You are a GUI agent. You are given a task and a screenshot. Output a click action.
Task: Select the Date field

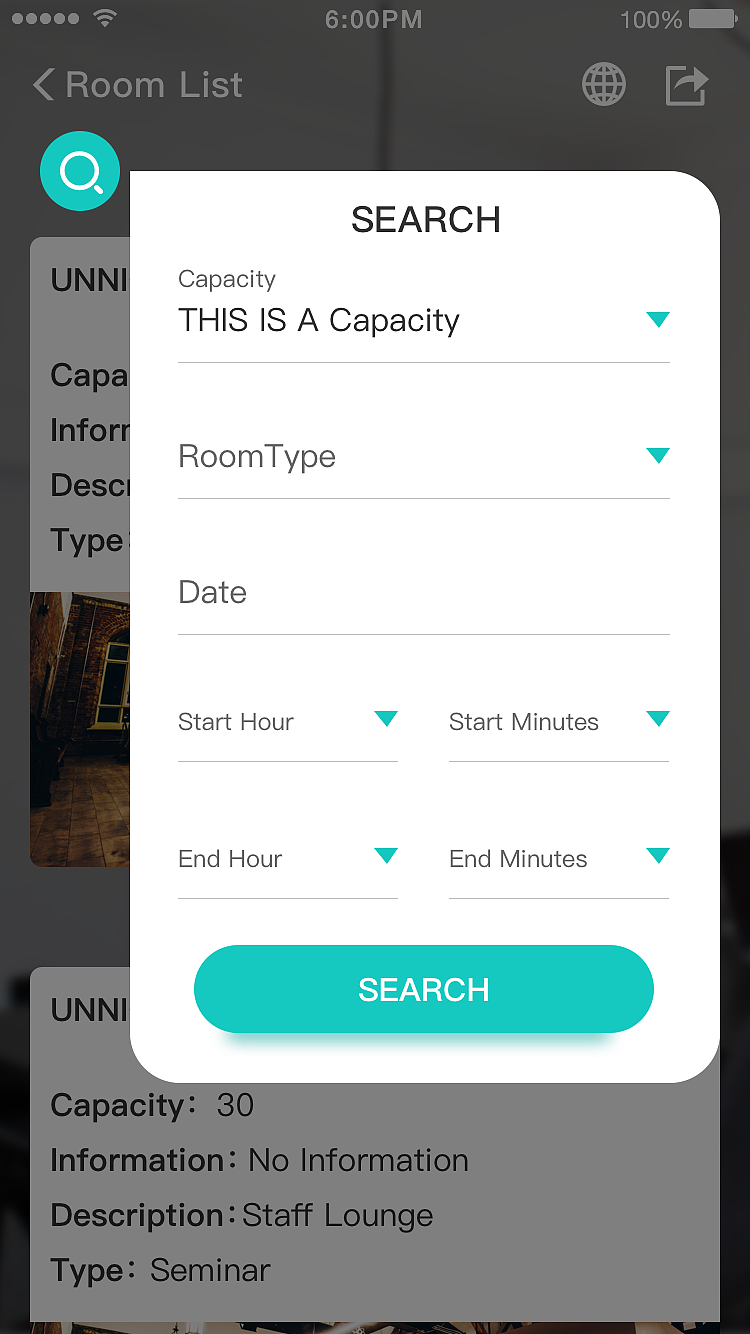423,592
